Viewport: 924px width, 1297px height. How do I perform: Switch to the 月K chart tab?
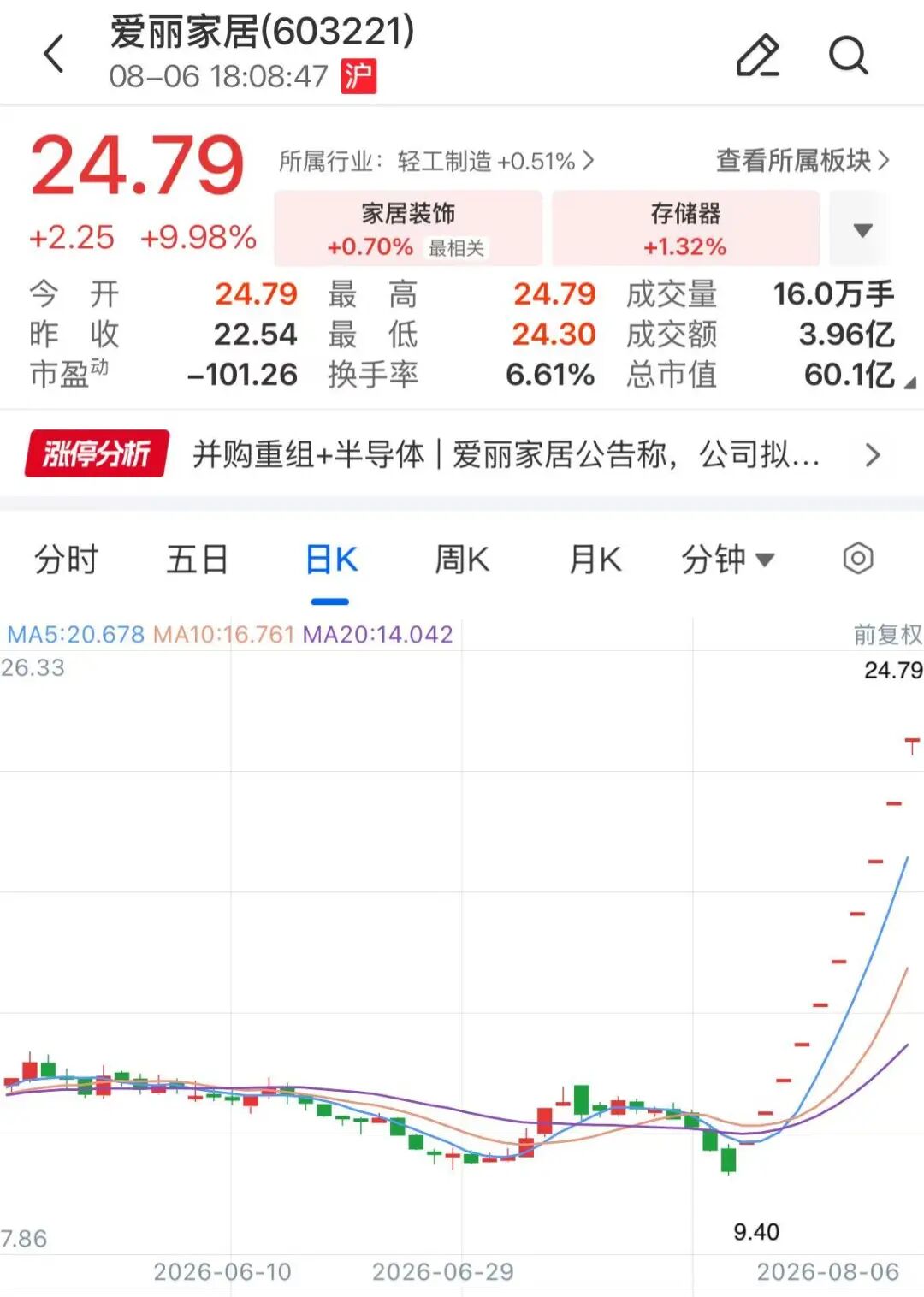pyautogui.click(x=595, y=560)
